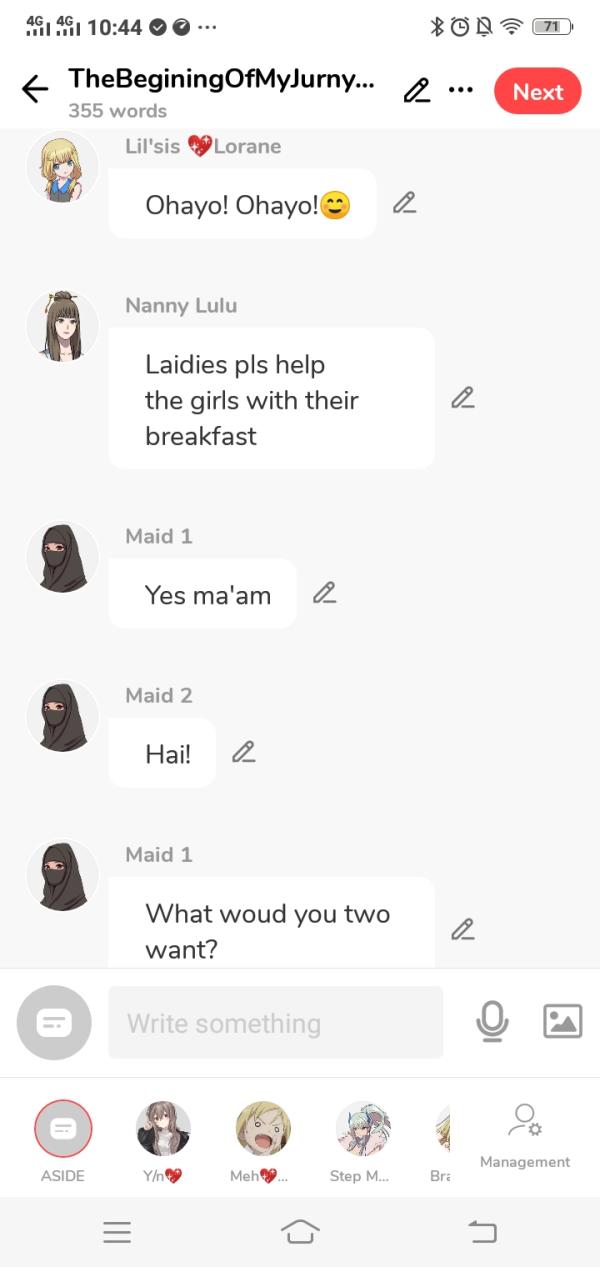This screenshot has width=600, height=1267.
Task: Choose the Y/n character
Action: [x=163, y=1129]
